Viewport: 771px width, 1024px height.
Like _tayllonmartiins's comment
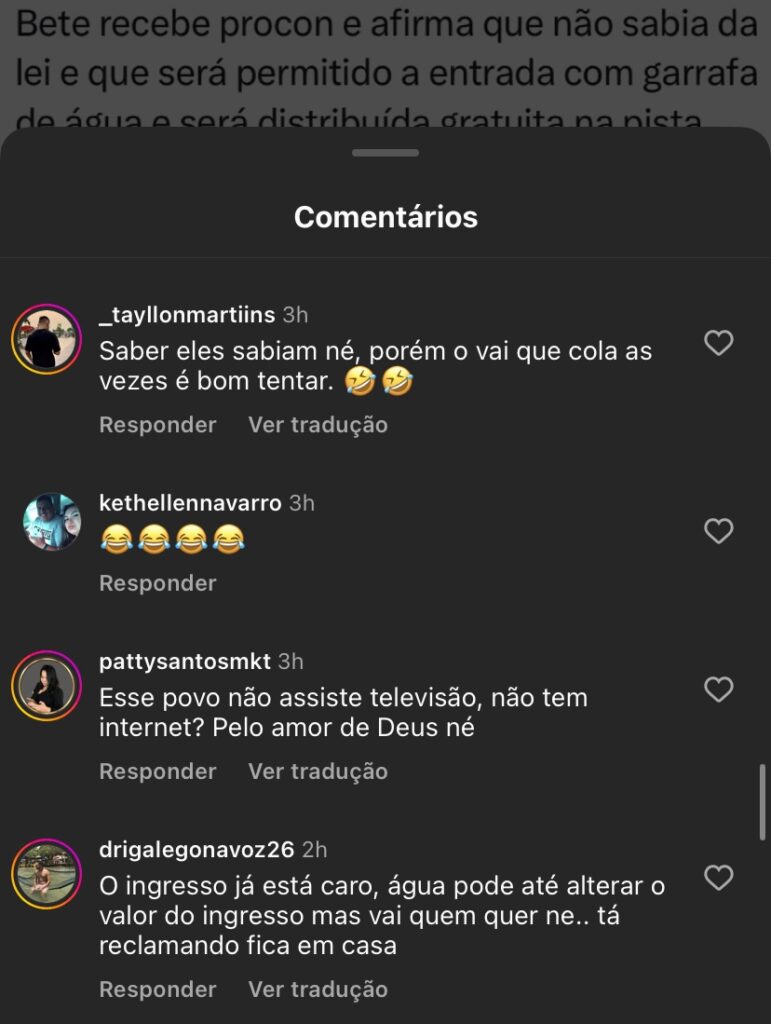[718, 343]
